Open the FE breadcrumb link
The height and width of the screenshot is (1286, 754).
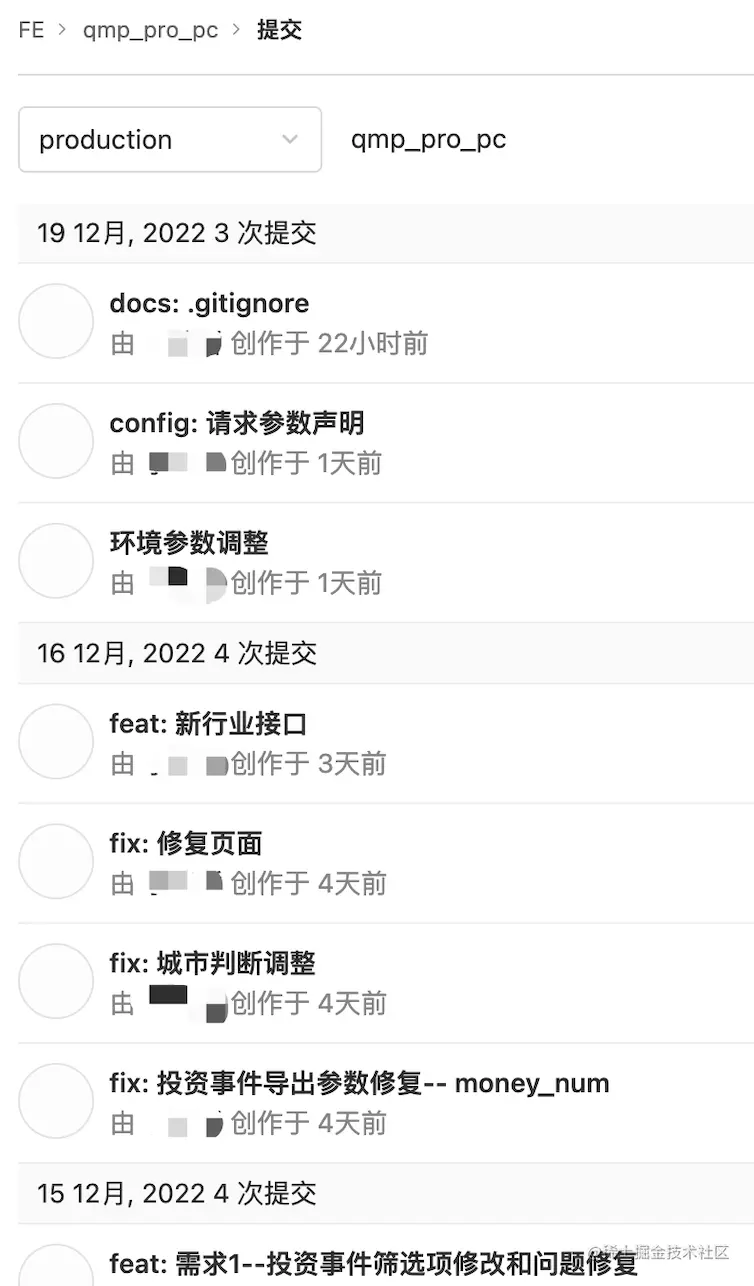pos(31,30)
